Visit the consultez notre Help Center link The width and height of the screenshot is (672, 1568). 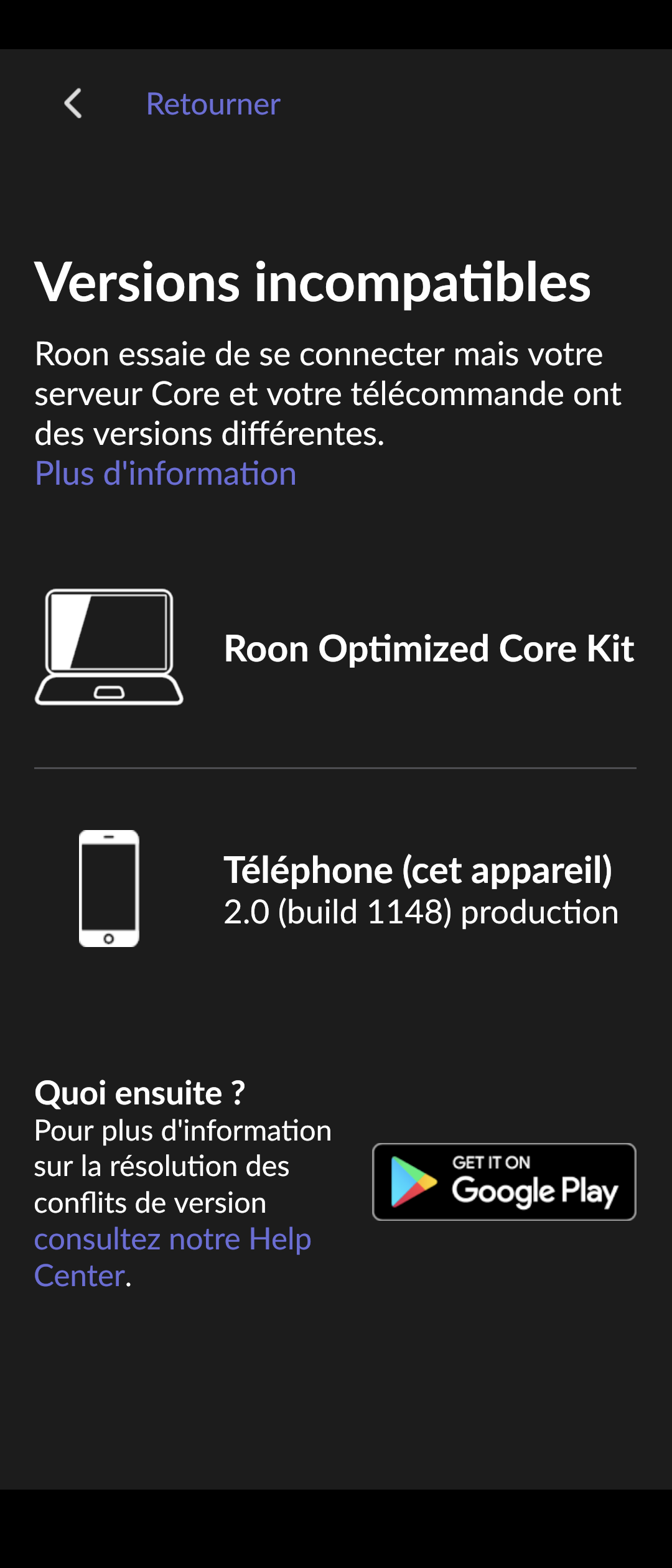click(172, 1239)
